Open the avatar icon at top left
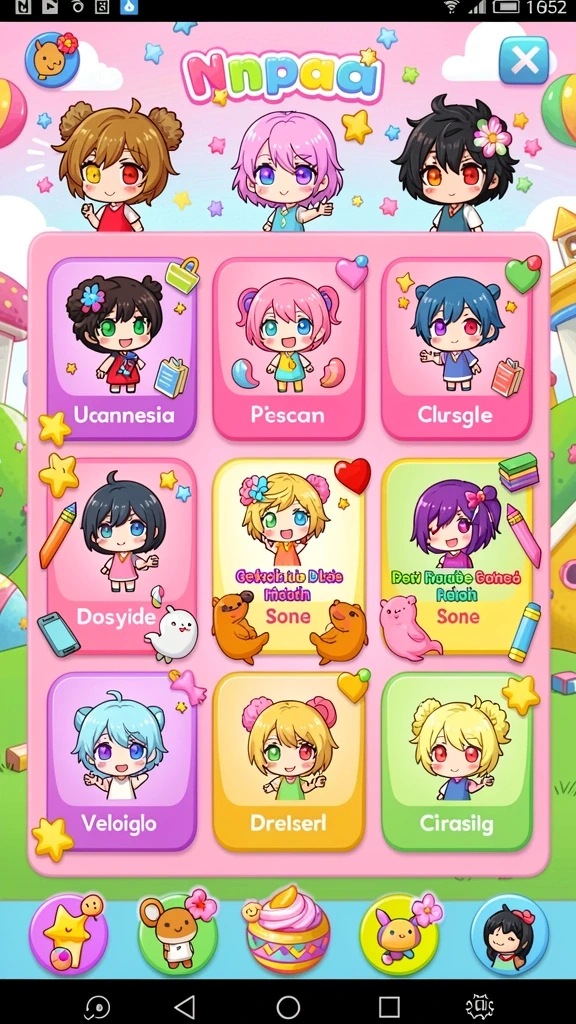Image resolution: width=576 pixels, height=1024 pixels. tap(52, 59)
